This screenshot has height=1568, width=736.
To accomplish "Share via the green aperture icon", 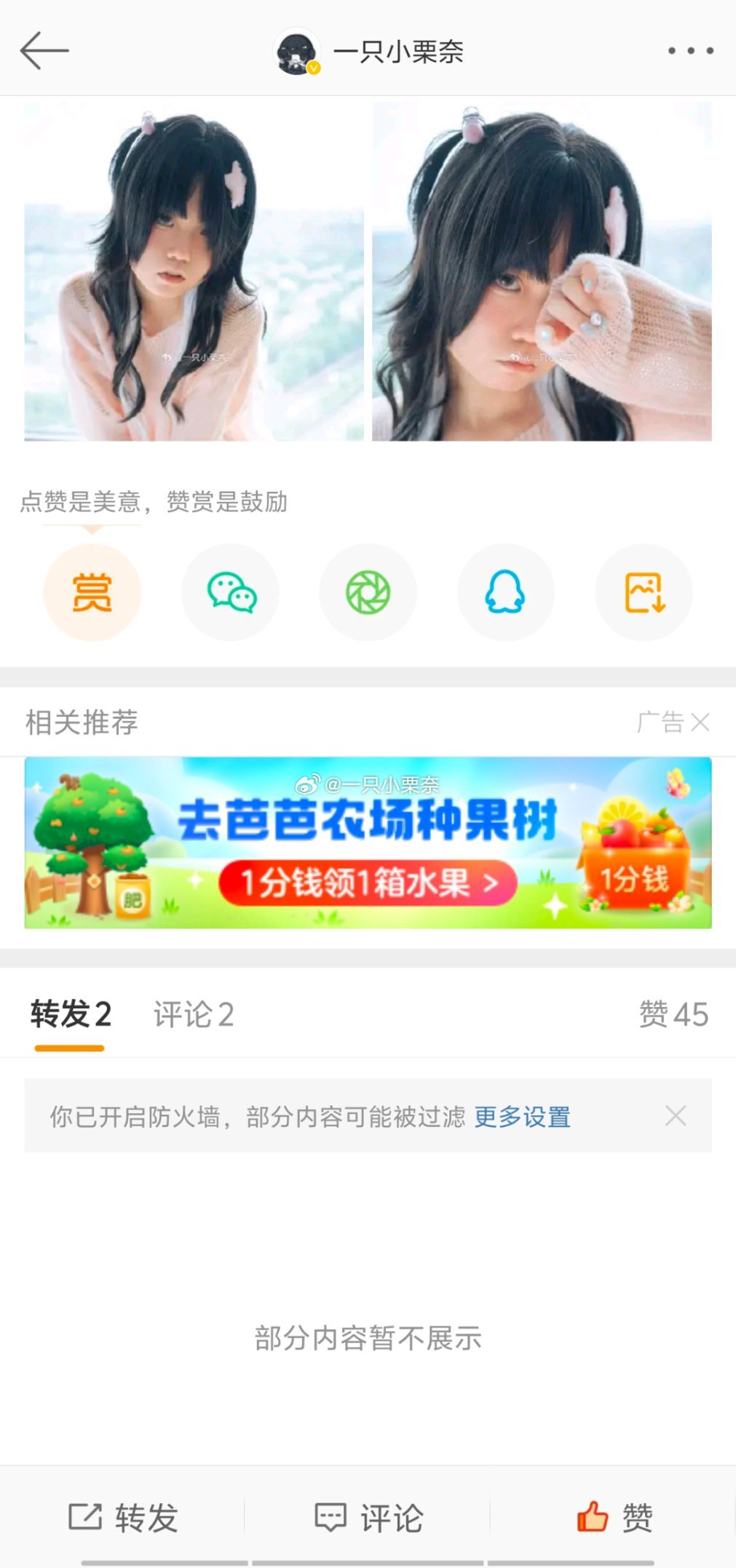I will (x=368, y=592).
